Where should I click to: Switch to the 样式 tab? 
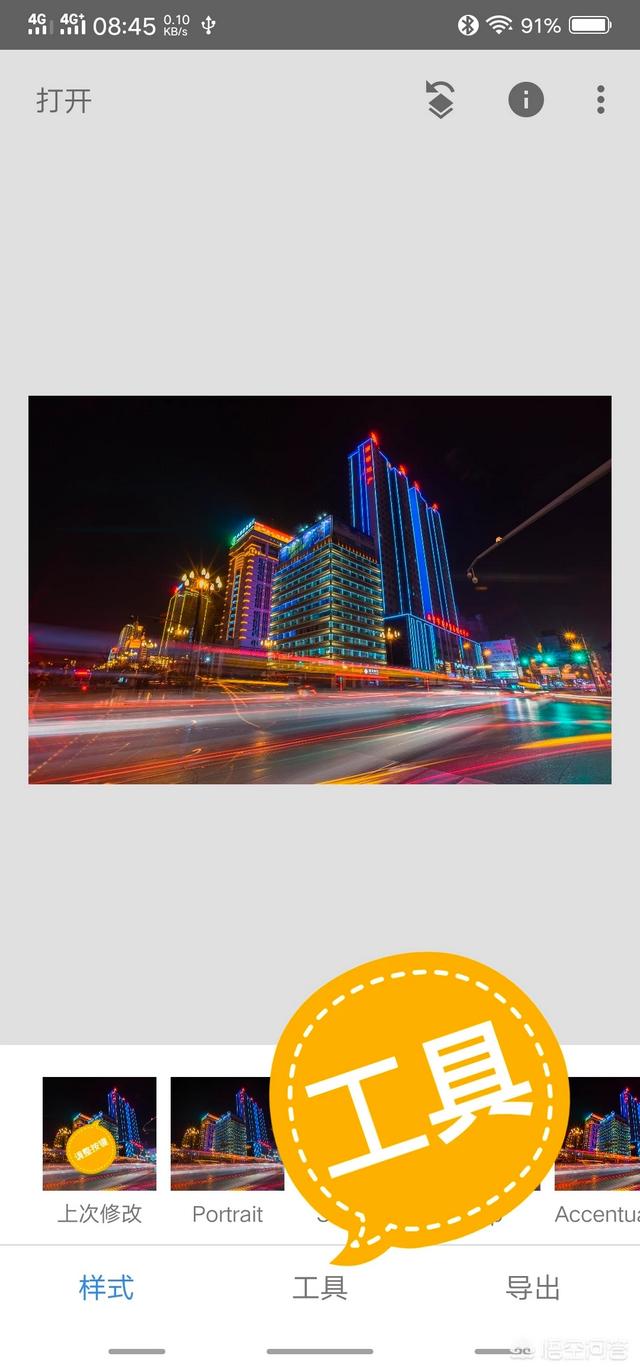pos(106,1288)
